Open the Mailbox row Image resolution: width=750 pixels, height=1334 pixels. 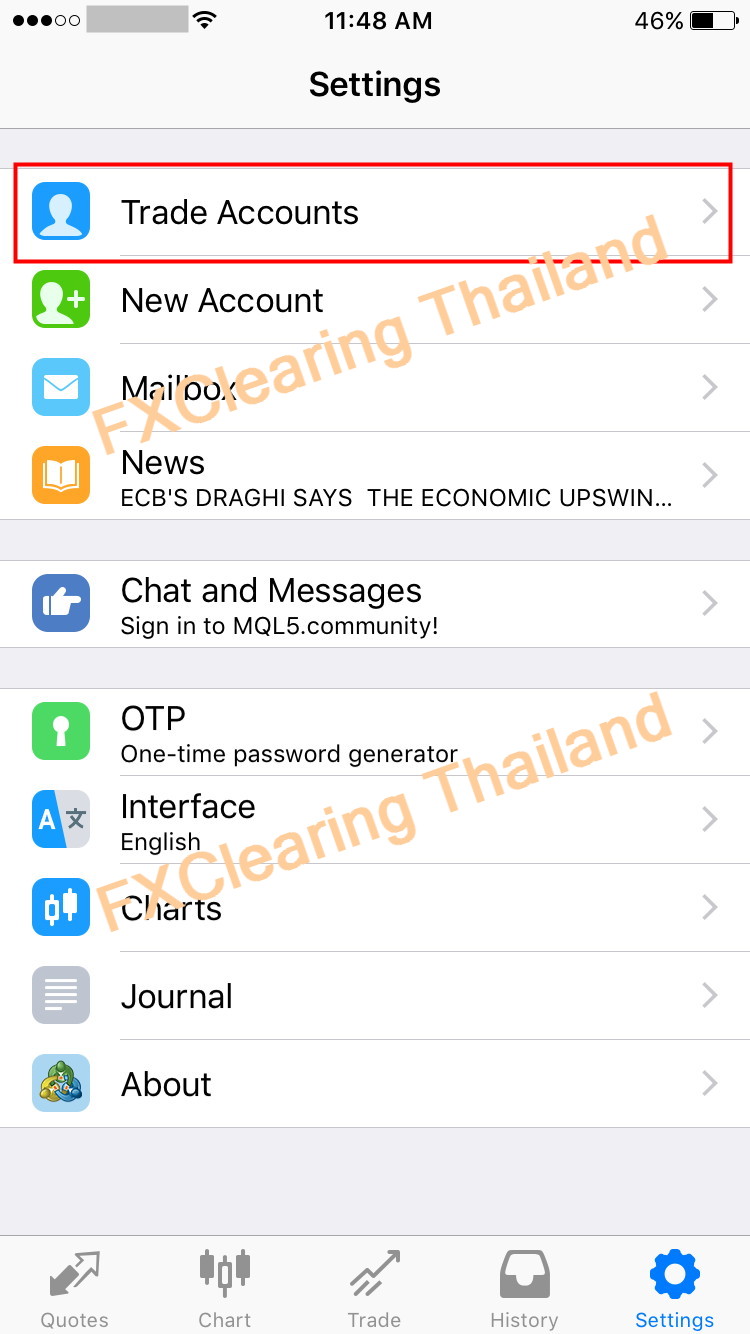375,387
